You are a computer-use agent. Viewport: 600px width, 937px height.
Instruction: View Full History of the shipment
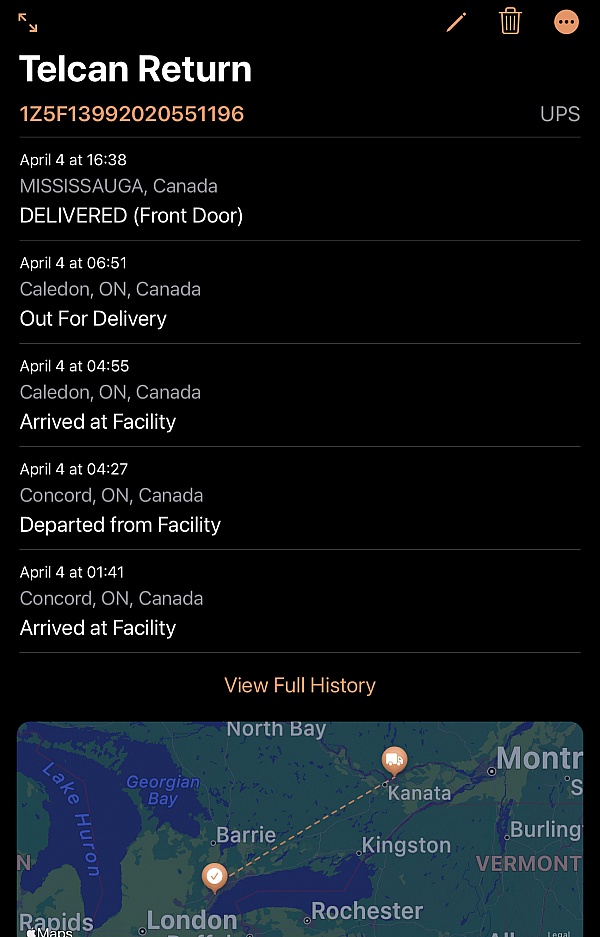300,685
